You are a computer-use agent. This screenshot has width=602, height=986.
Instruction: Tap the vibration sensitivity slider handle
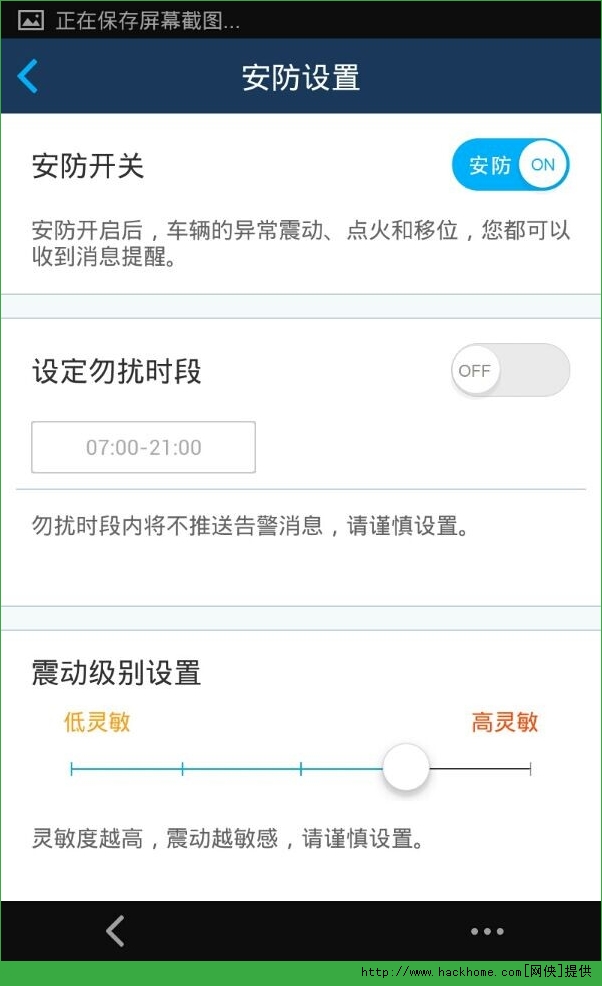coord(406,767)
